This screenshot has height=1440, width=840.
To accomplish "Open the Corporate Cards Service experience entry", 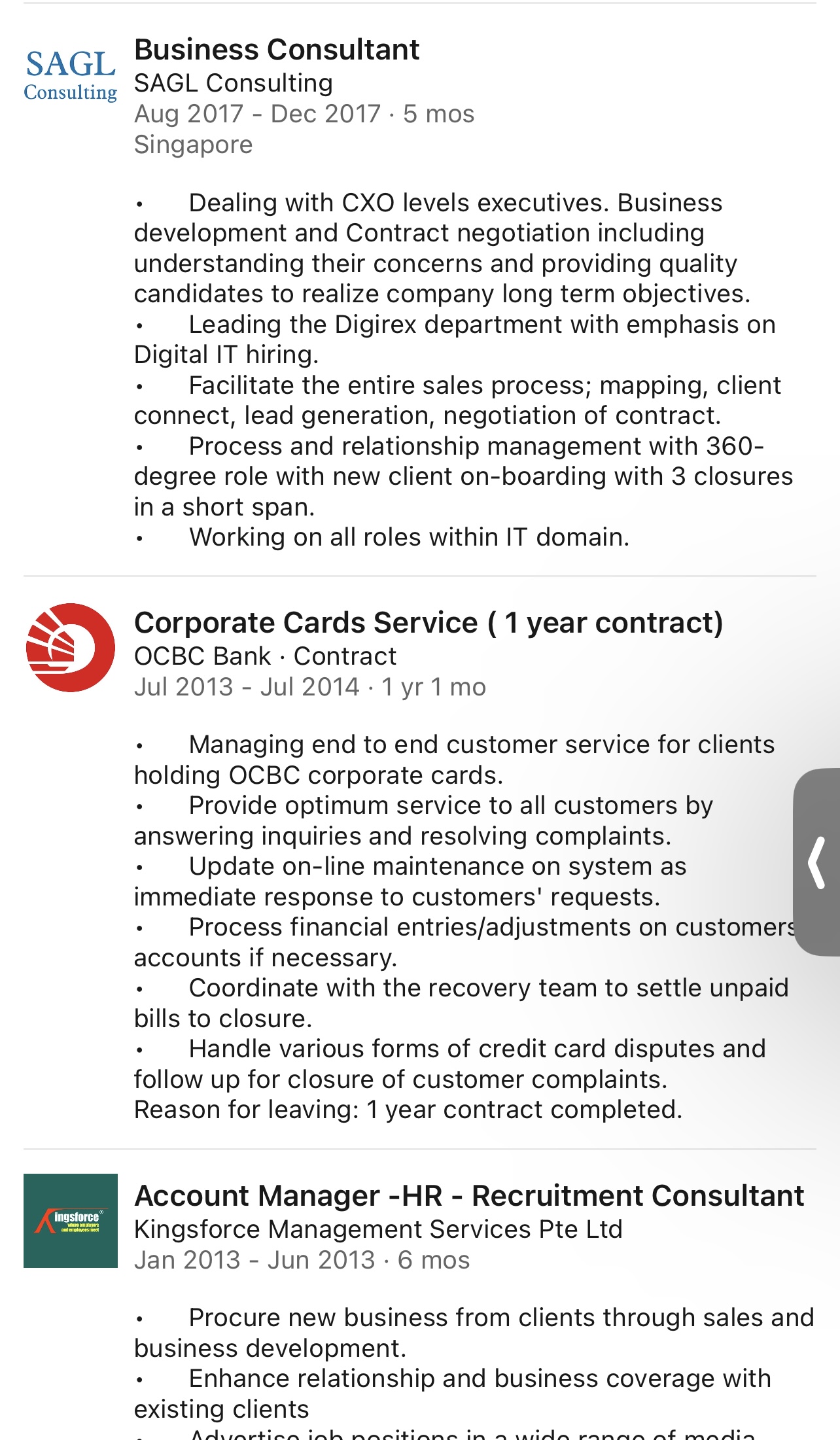I will 429,623.
